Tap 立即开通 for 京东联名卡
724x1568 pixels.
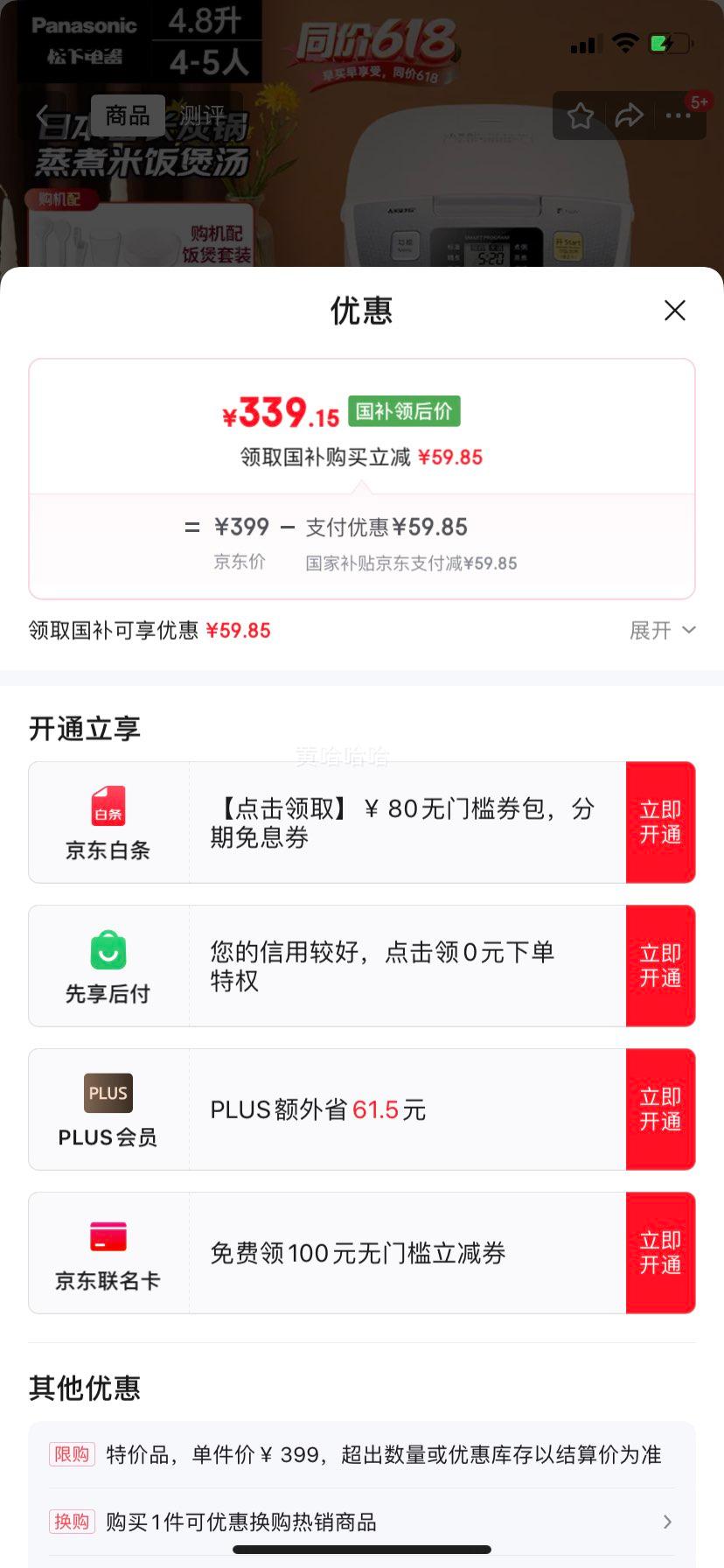[x=660, y=1253]
